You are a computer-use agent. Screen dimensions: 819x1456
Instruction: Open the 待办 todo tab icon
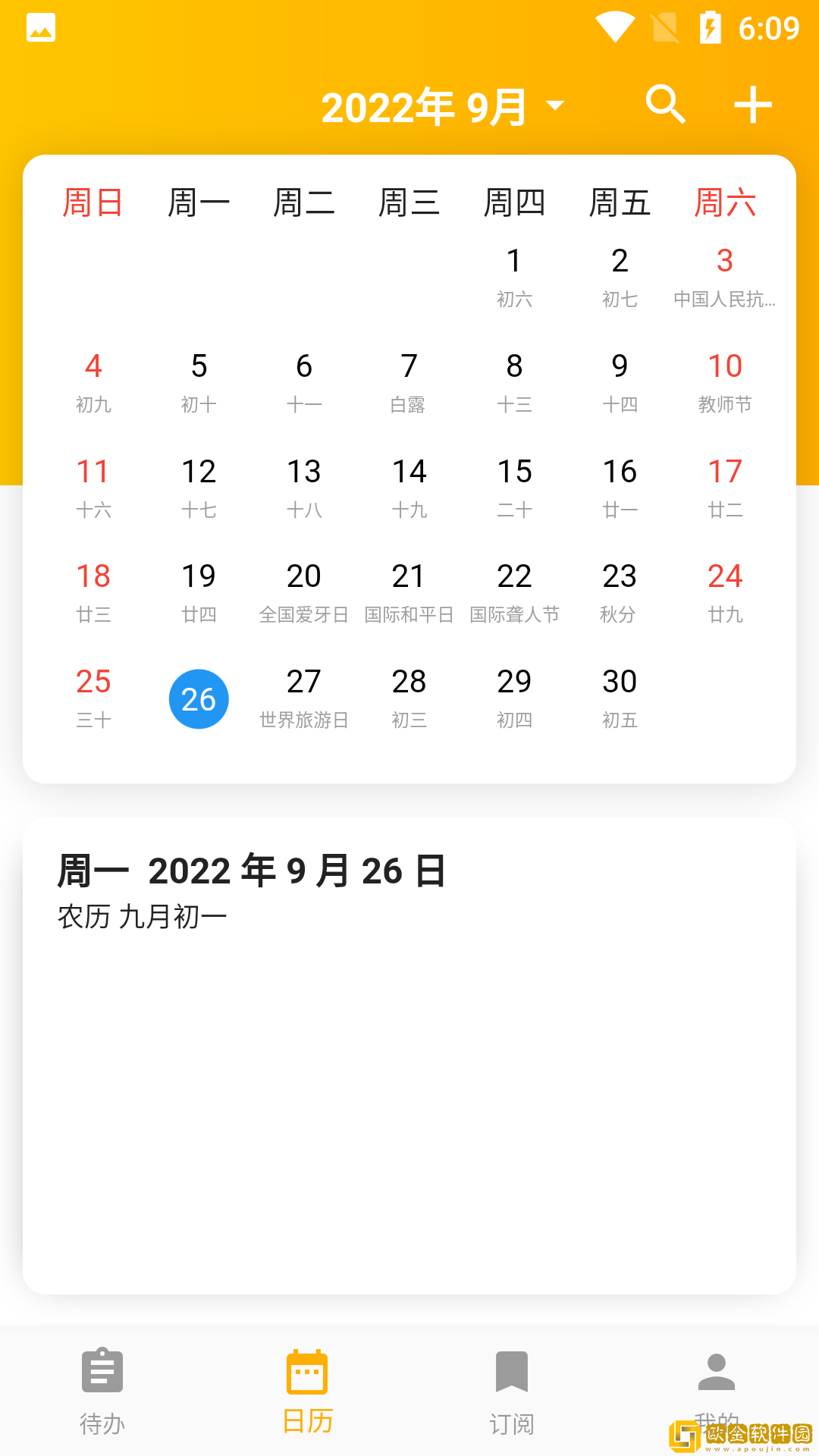coord(102,1373)
